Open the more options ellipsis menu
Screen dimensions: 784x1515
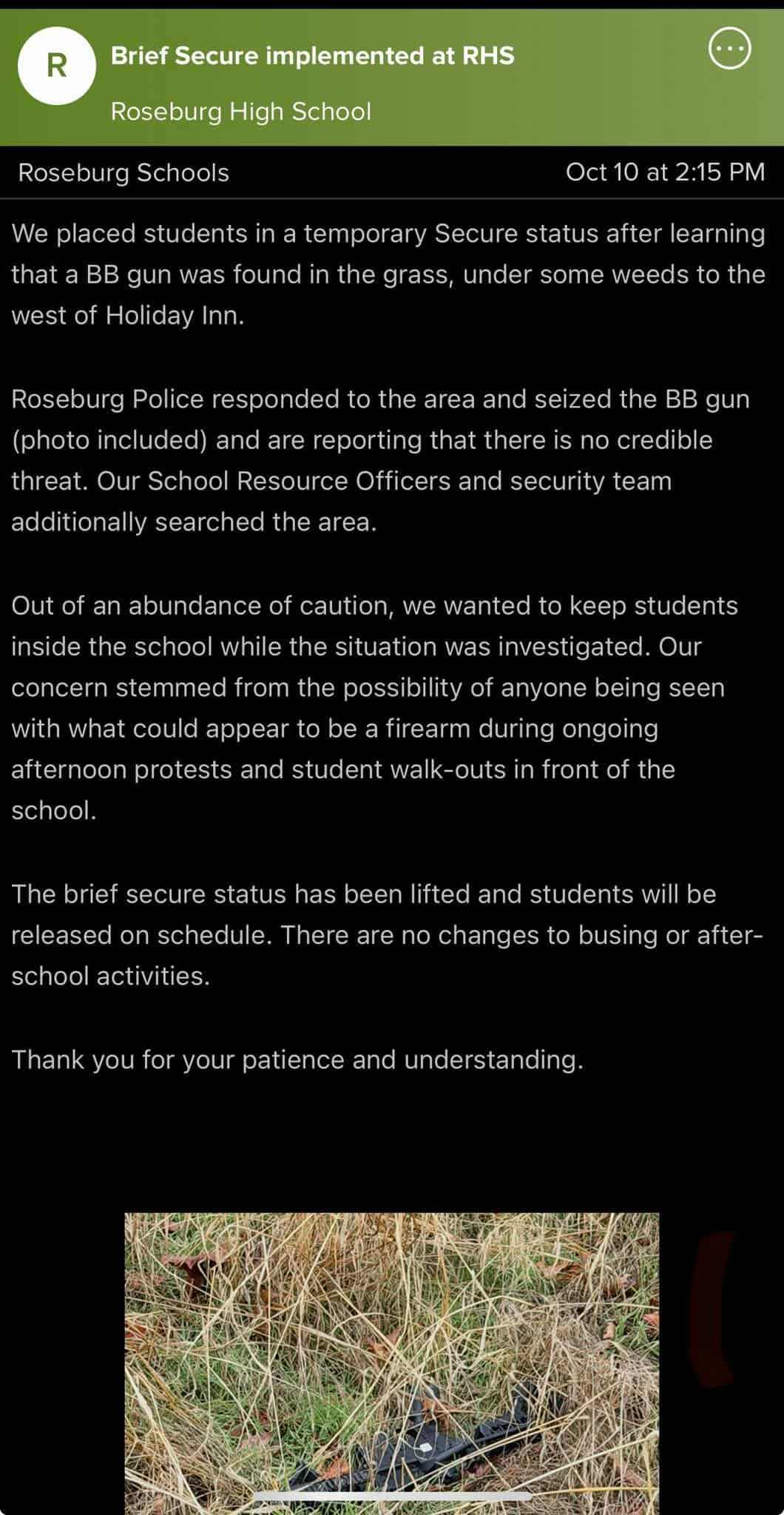point(729,49)
